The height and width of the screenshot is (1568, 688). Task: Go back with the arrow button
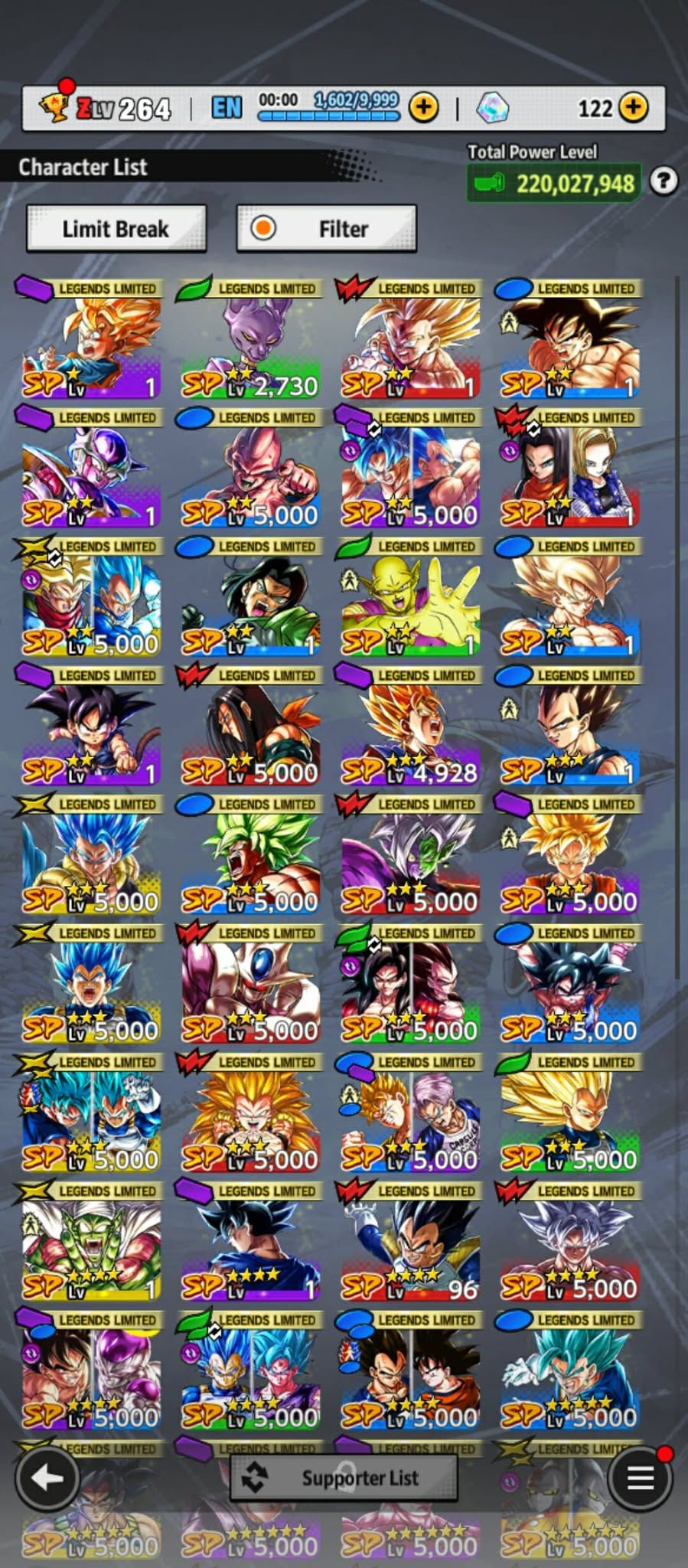(47, 1477)
